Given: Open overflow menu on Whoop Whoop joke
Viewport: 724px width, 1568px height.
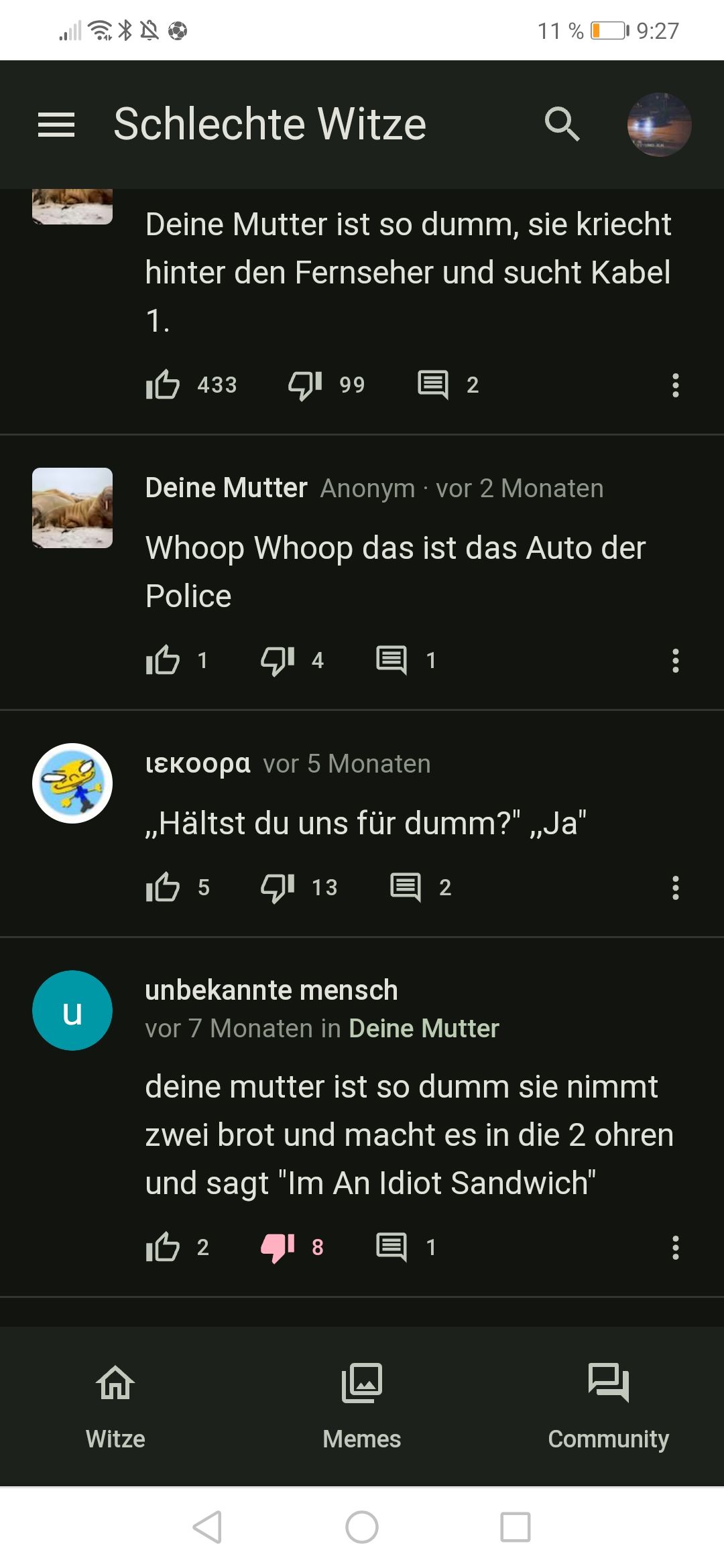Looking at the screenshot, I should coord(675,660).
